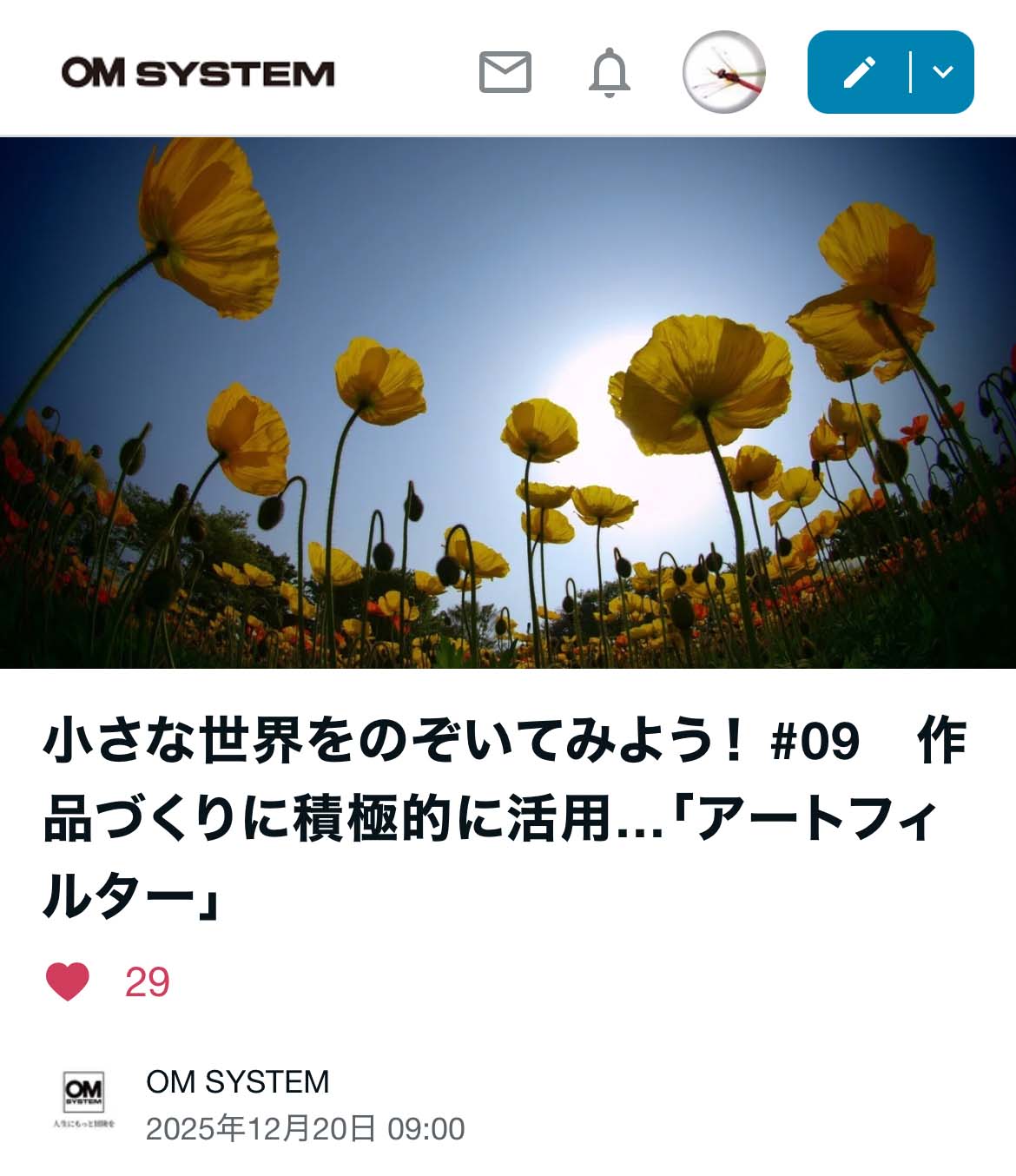
Task: Open the OM SYSTEM home logo
Action: click(x=197, y=73)
